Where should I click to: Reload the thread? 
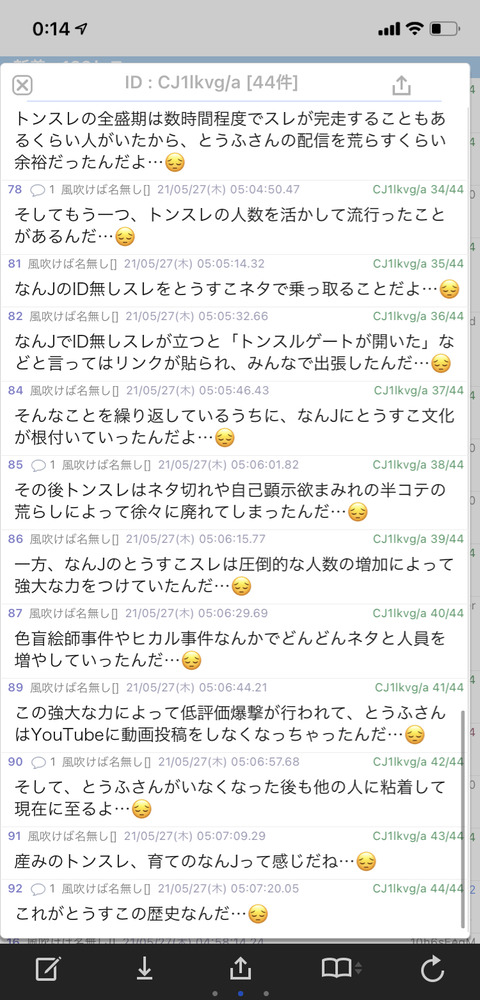point(432,969)
